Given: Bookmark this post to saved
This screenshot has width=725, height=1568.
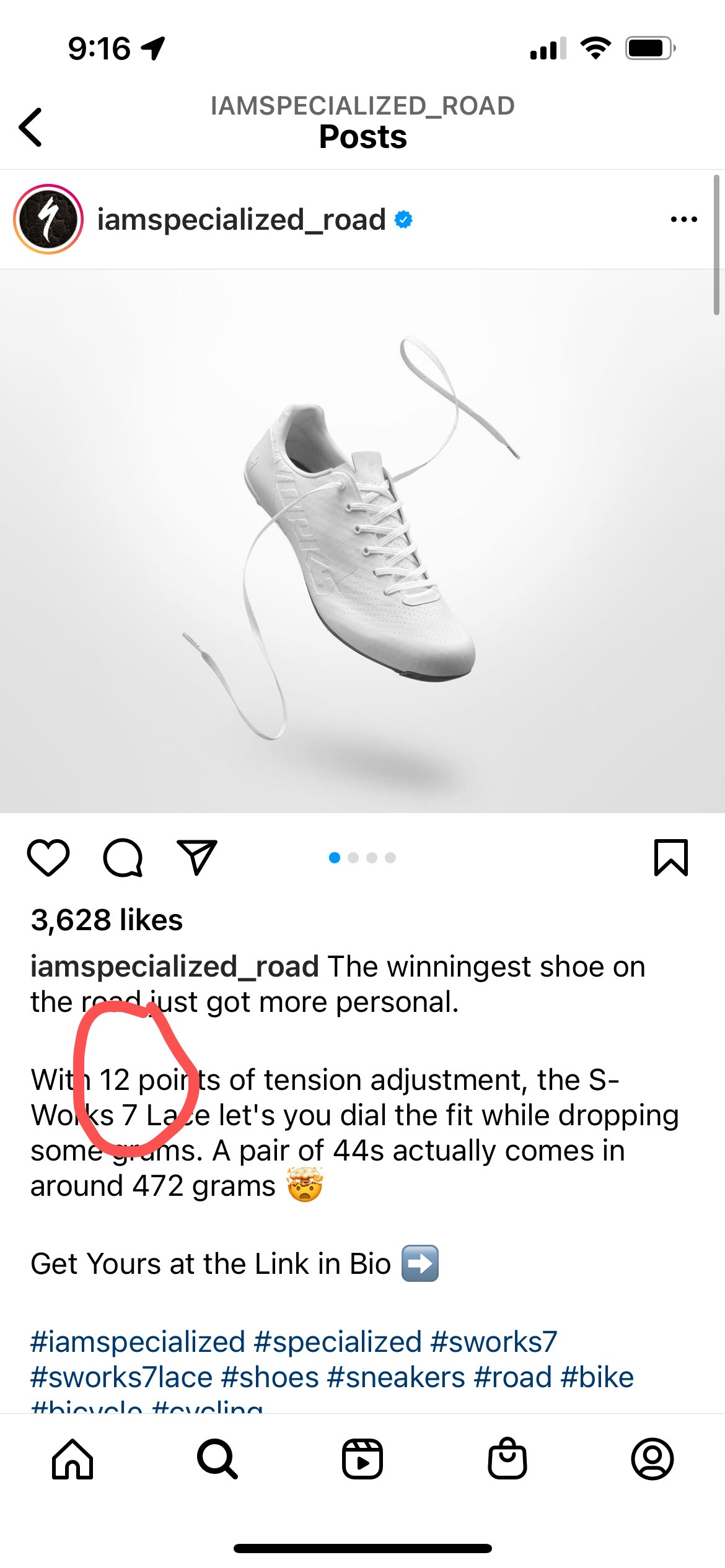Looking at the screenshot, I should click(x=671, y=858).
